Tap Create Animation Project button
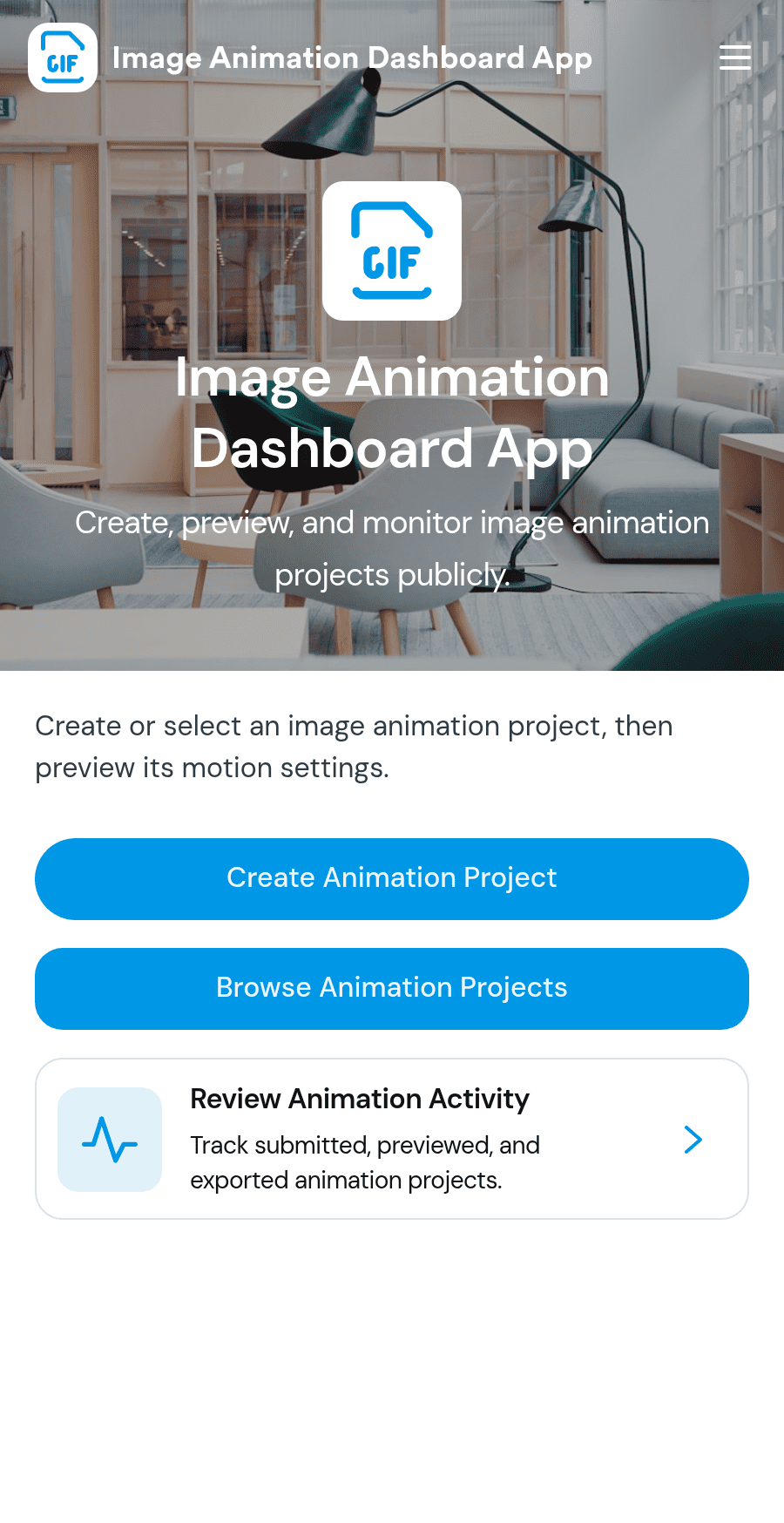This screenshot has height=1523, width=784. 392,879
